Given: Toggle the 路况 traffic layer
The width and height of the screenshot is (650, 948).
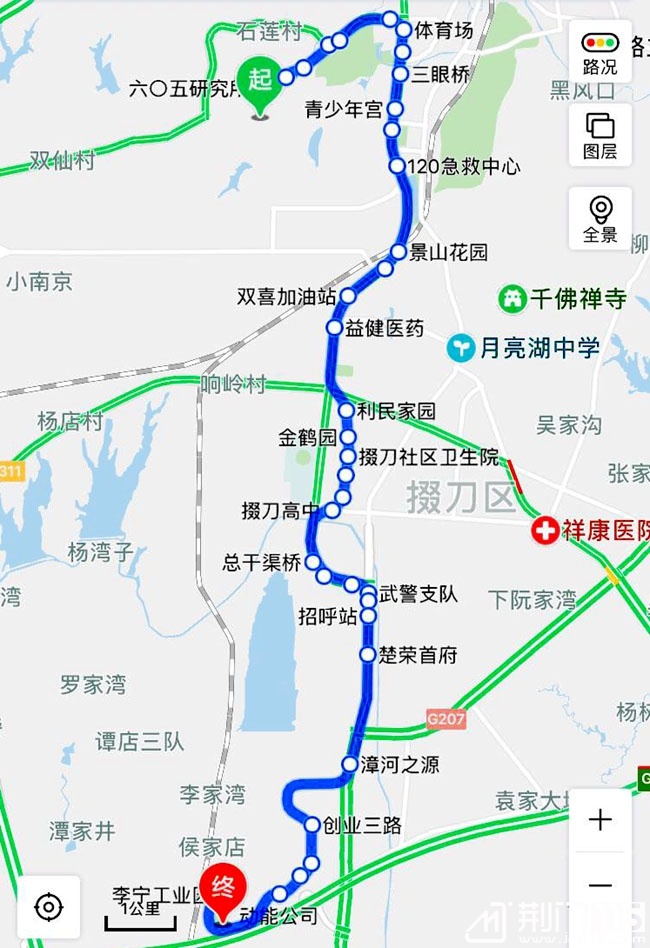Looking at the screenshot, I should 600,52.
